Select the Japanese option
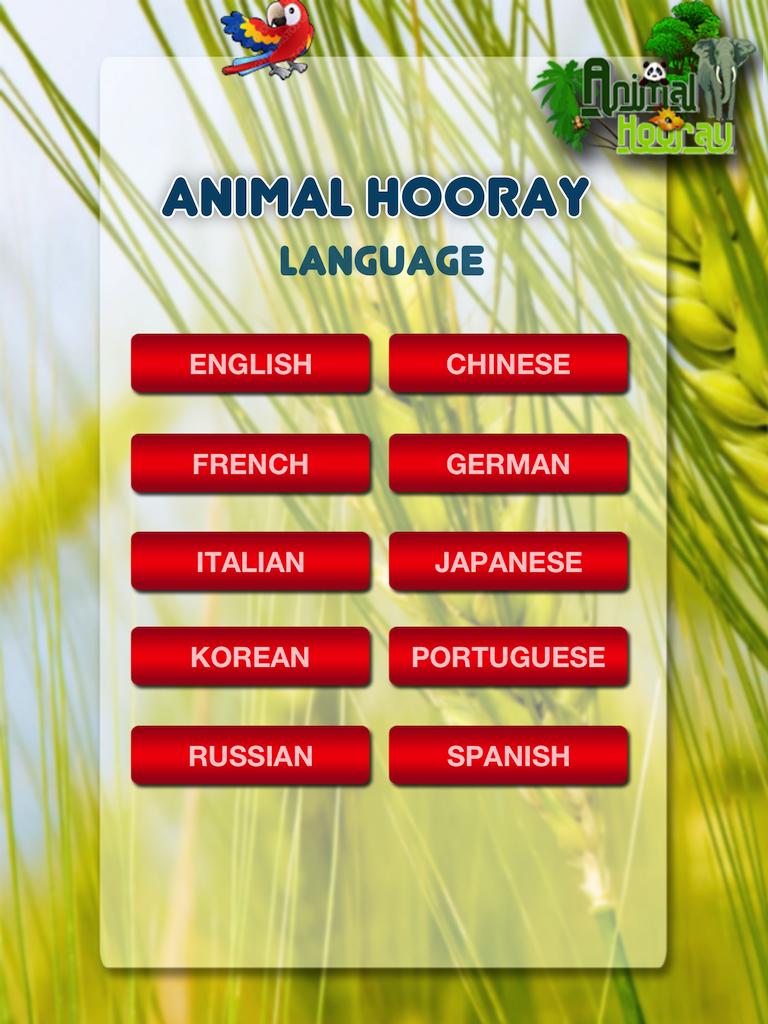Image resolution: width=768 pixels, height=1024 pixels. pyautogui.click(x=508, y=562)
